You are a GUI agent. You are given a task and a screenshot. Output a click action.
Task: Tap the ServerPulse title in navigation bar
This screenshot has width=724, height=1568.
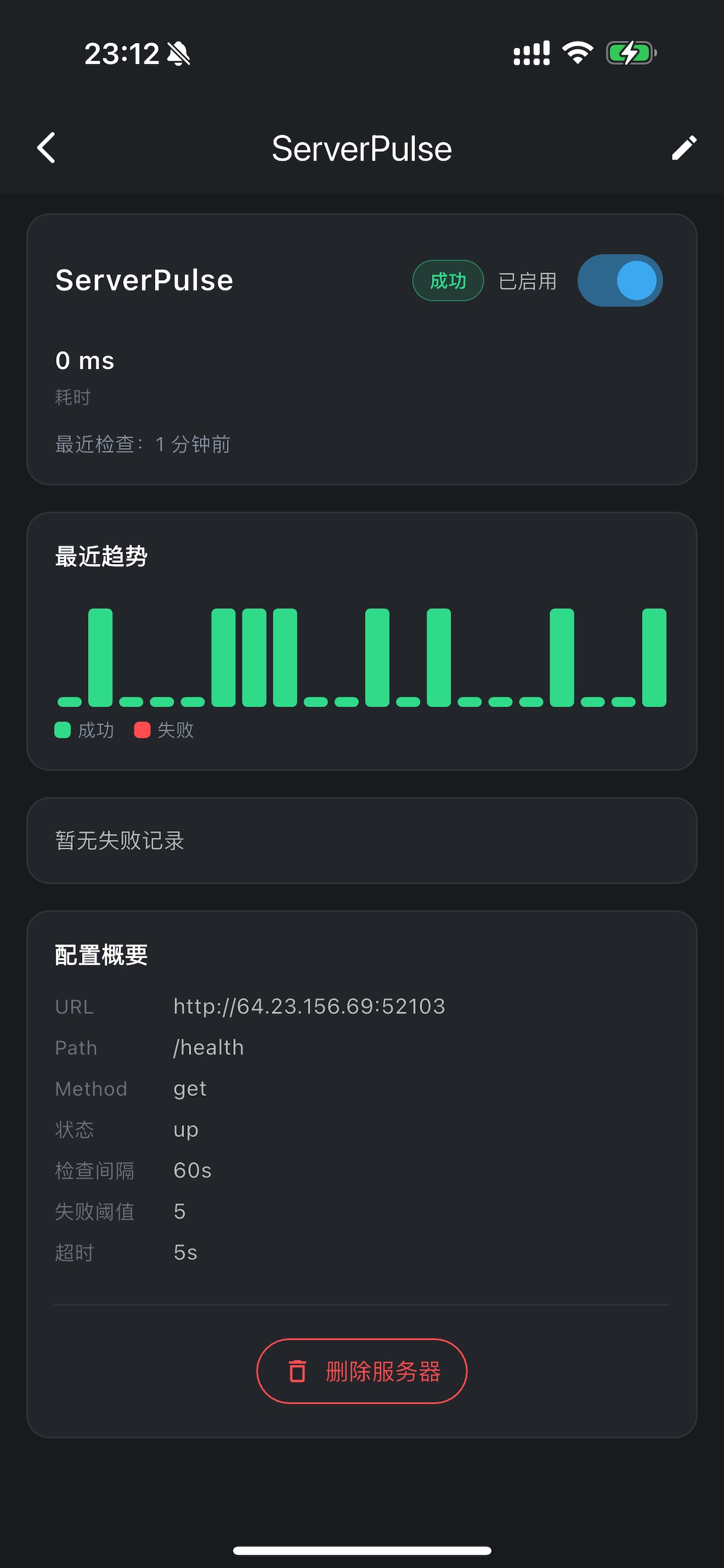361,148
